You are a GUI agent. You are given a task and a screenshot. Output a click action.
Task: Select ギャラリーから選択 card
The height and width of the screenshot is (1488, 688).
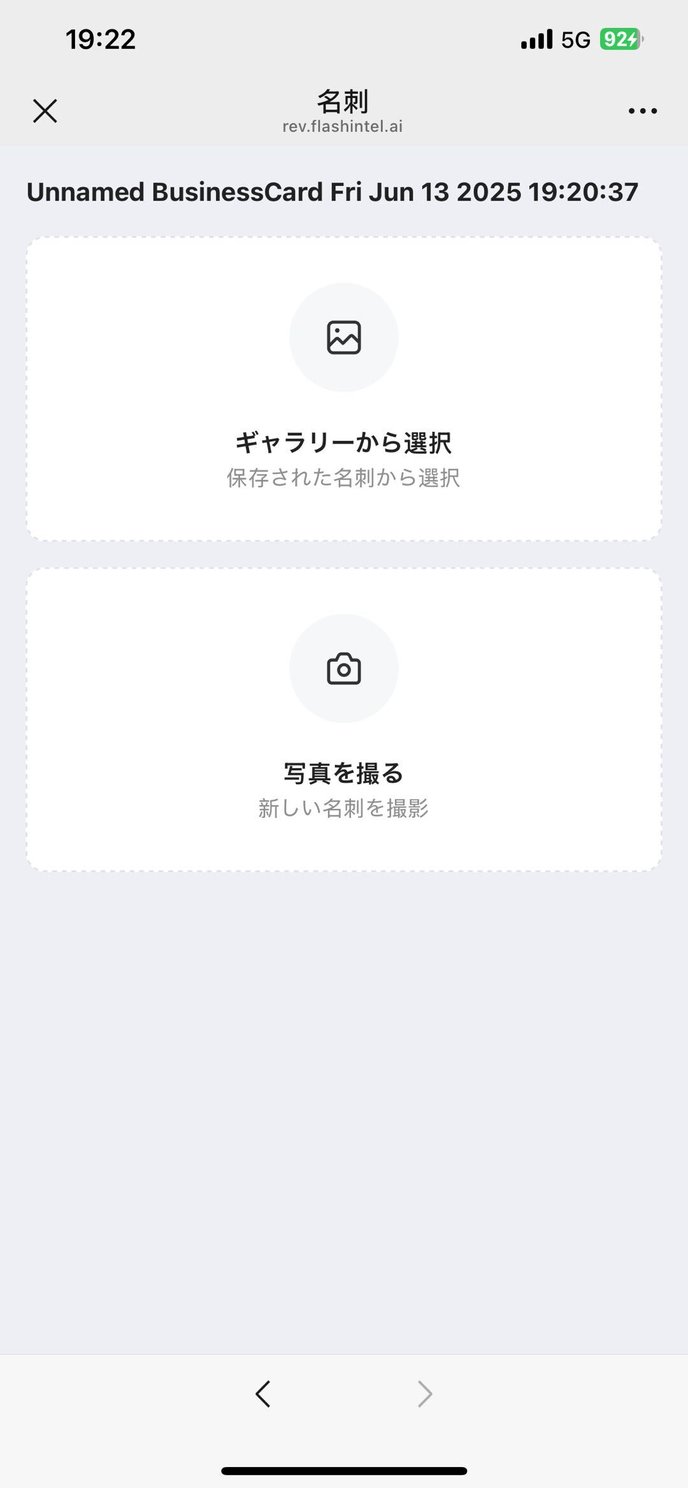click(344, 389)
